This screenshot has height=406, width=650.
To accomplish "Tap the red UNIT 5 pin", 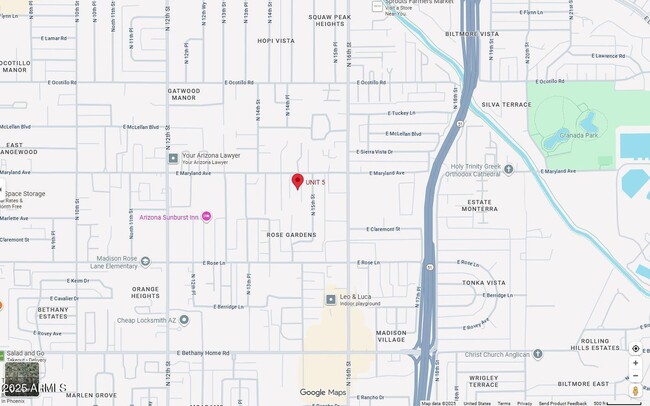I will (297, 181).
